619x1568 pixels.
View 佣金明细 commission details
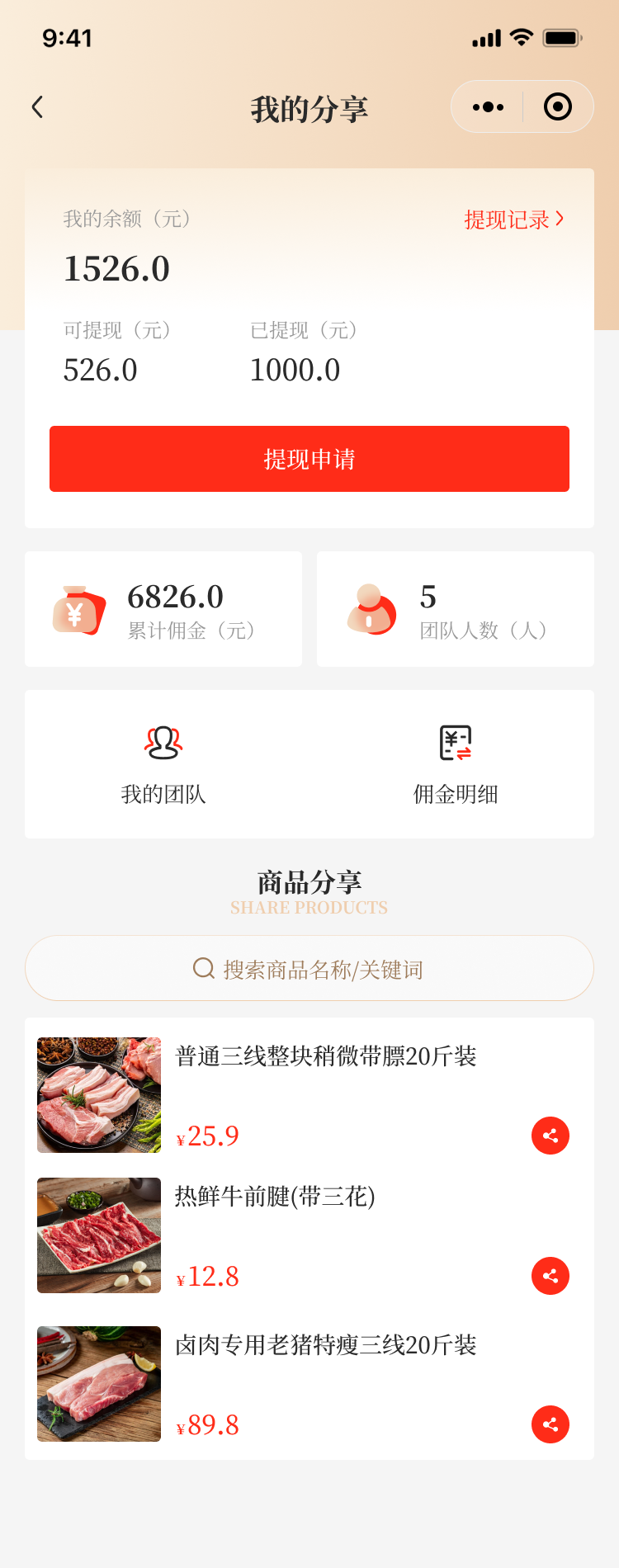click(456, 764)
